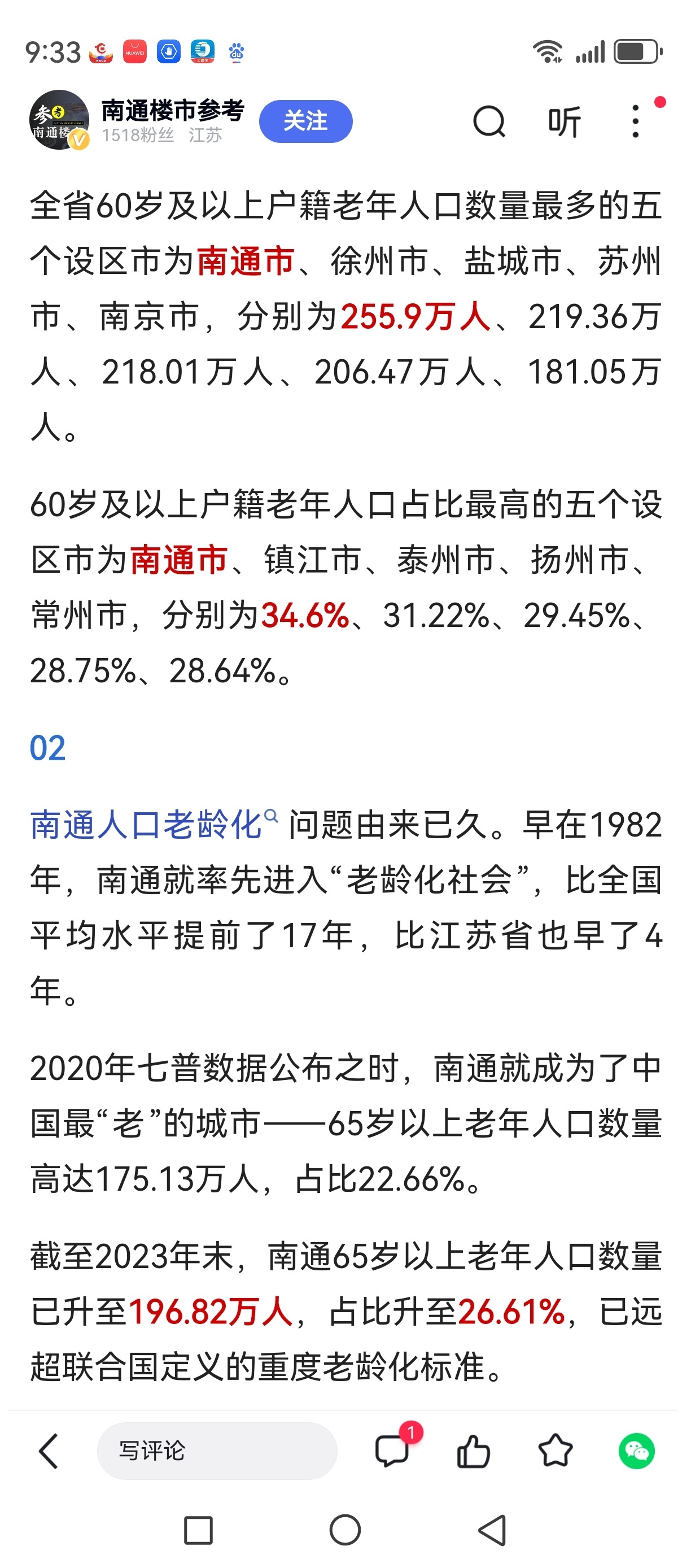Image resolution: width=691 pixels, height=1568 pixels.
Task: Listen to article via 听 button
Action: tap(564, 122)
